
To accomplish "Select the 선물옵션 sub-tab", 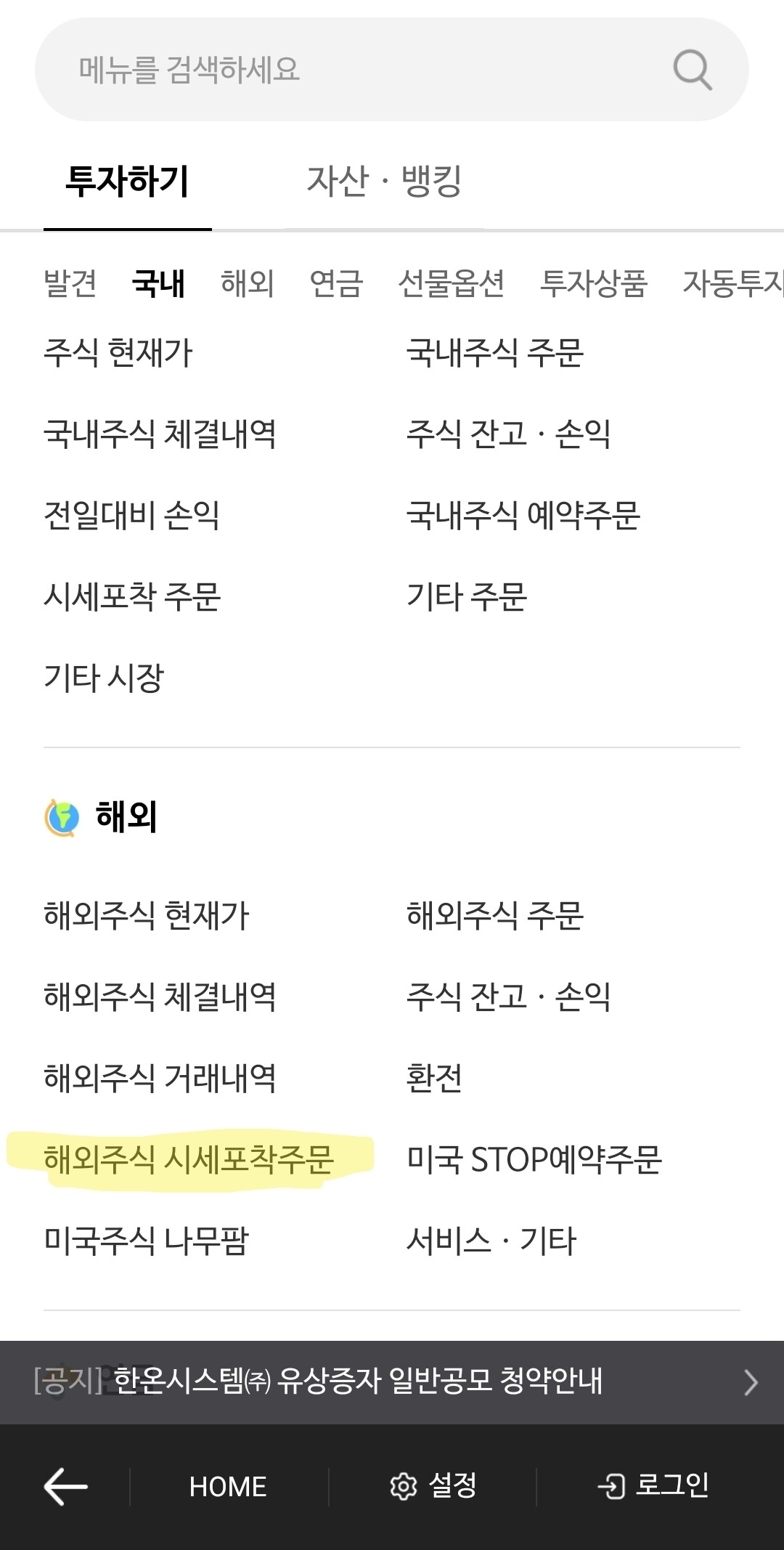I will [x=451, y=283].
